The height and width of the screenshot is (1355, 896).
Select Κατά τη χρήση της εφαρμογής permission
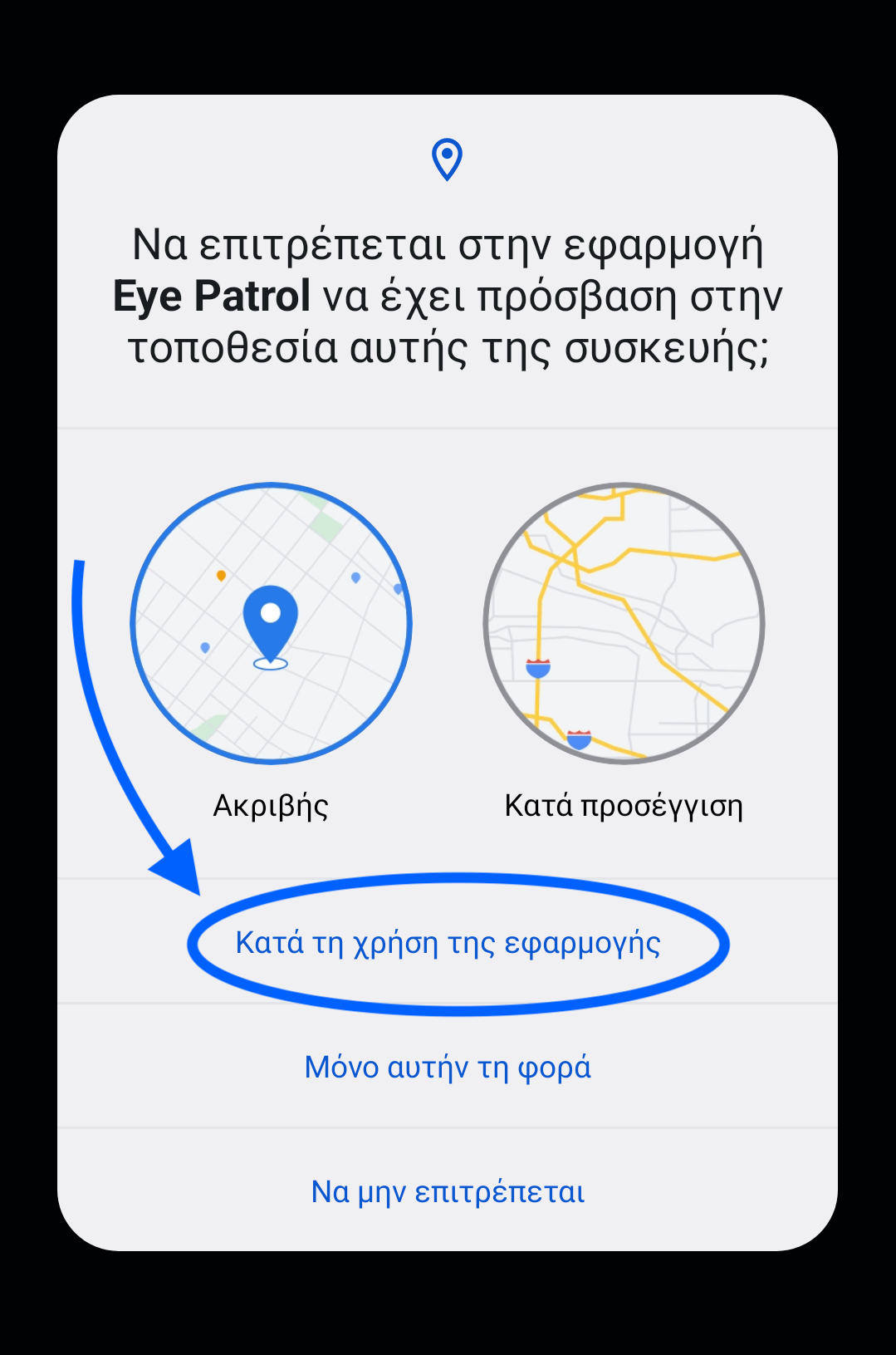[448, 942]
